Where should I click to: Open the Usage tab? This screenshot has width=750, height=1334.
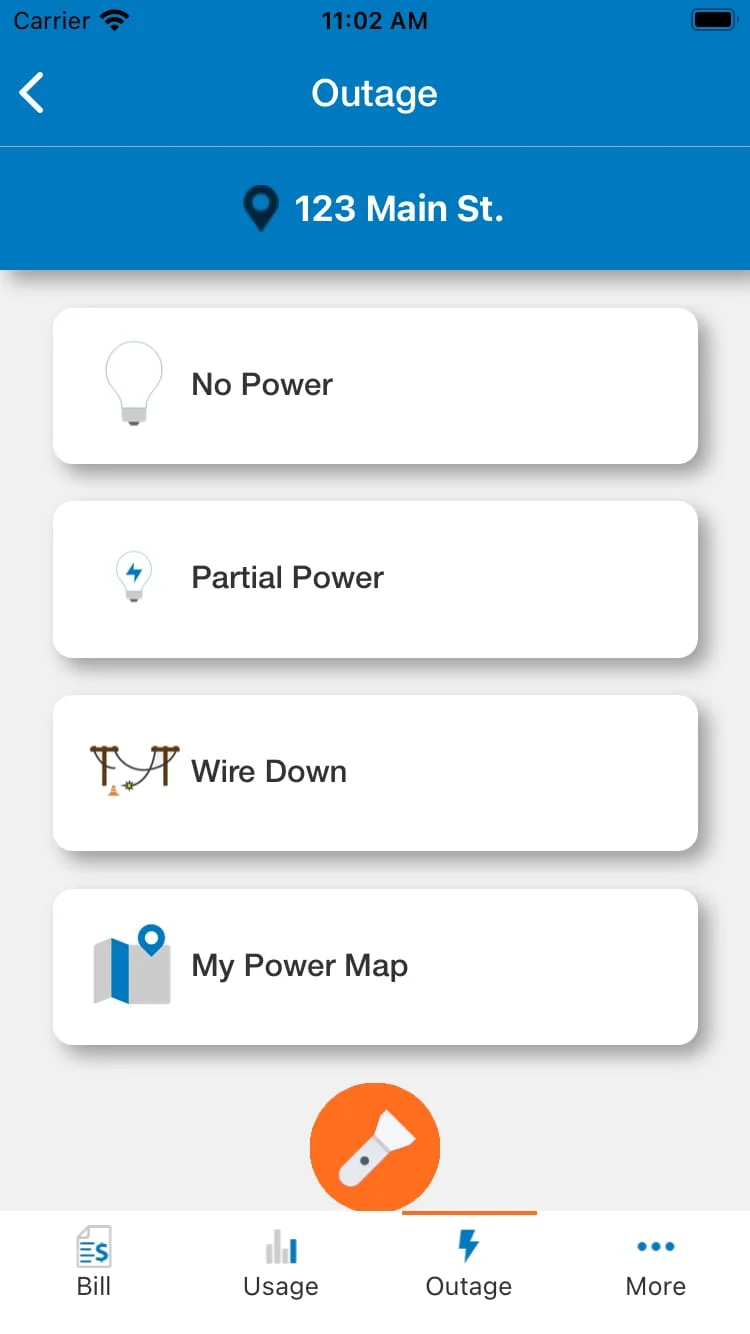click(281, 1264)
